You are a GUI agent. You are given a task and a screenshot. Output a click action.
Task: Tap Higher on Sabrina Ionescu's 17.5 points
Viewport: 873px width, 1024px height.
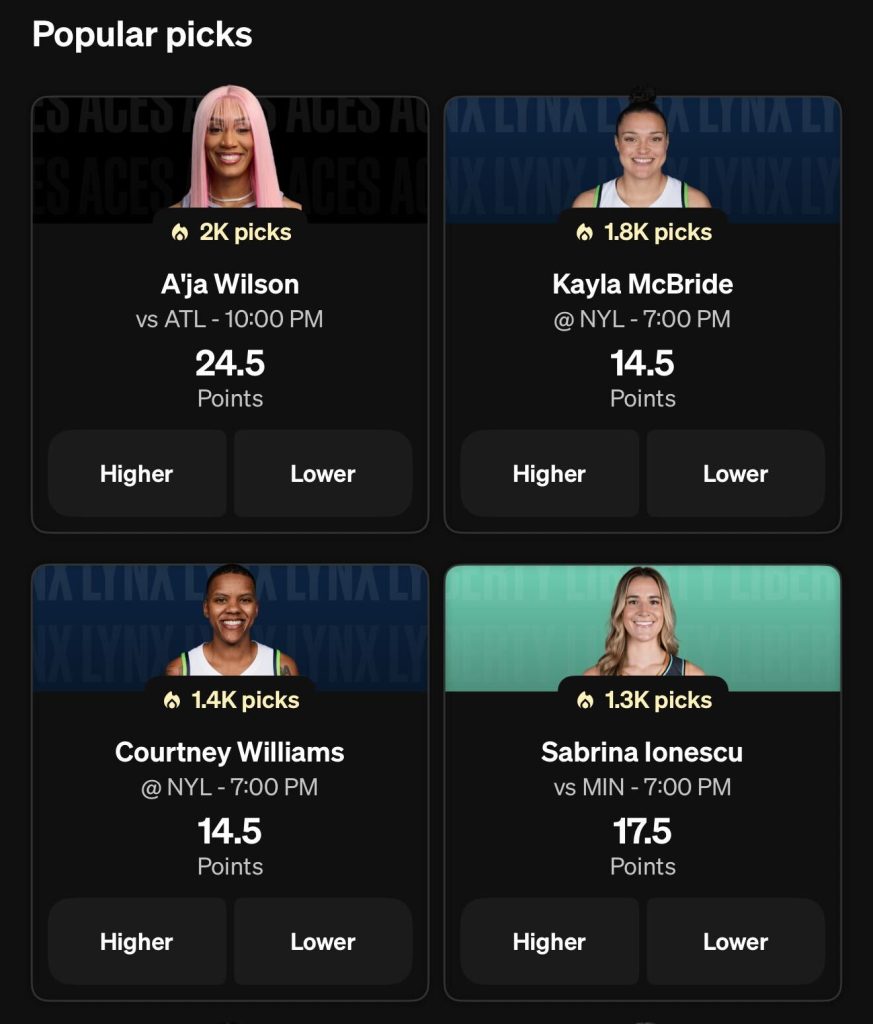coord(549,942)
